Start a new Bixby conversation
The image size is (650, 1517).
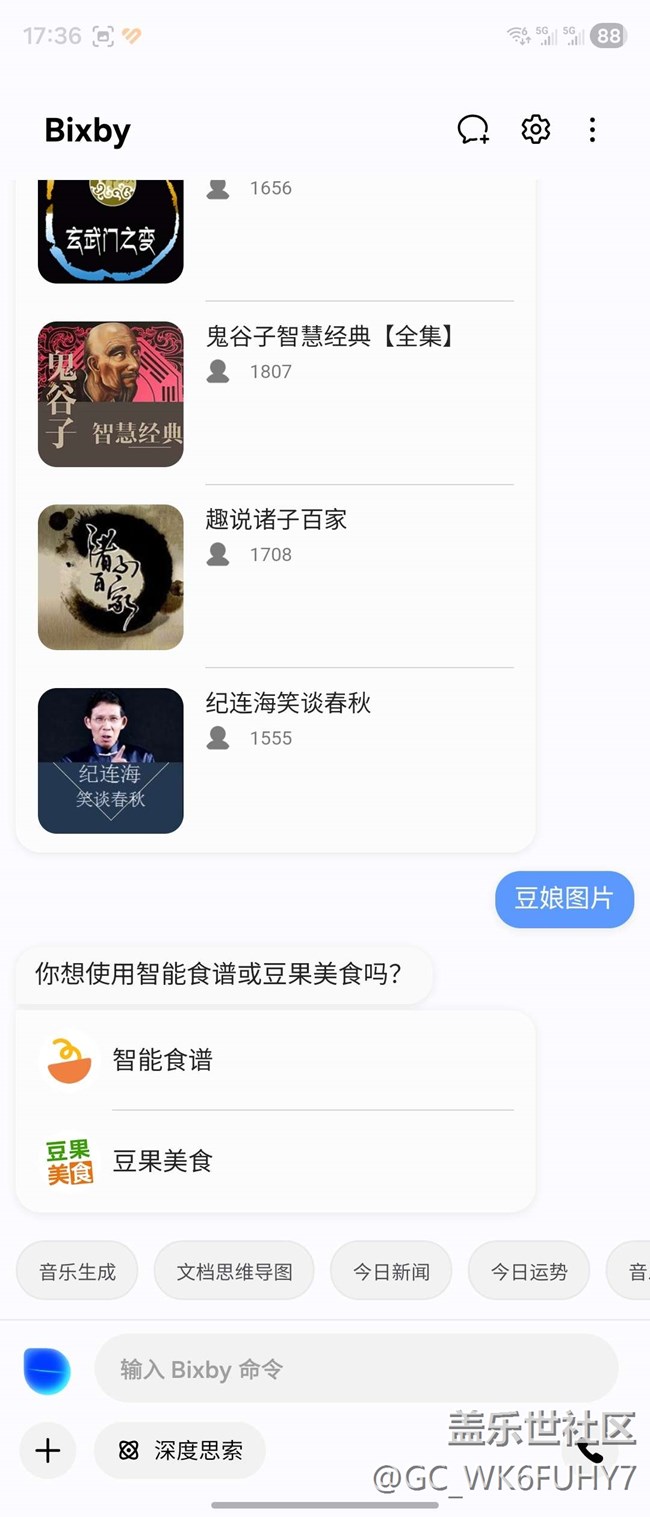coord(473,130)
